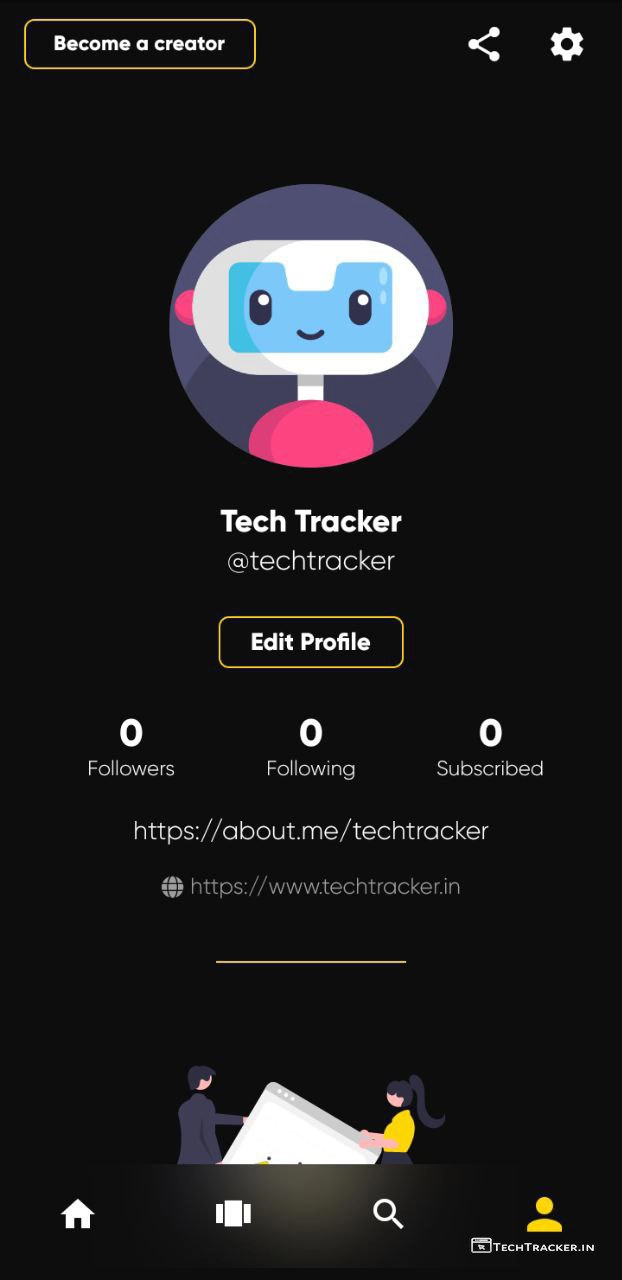622x1280 pixels.
Task: Tap the robot profile picture
Action: pos(311,326)
